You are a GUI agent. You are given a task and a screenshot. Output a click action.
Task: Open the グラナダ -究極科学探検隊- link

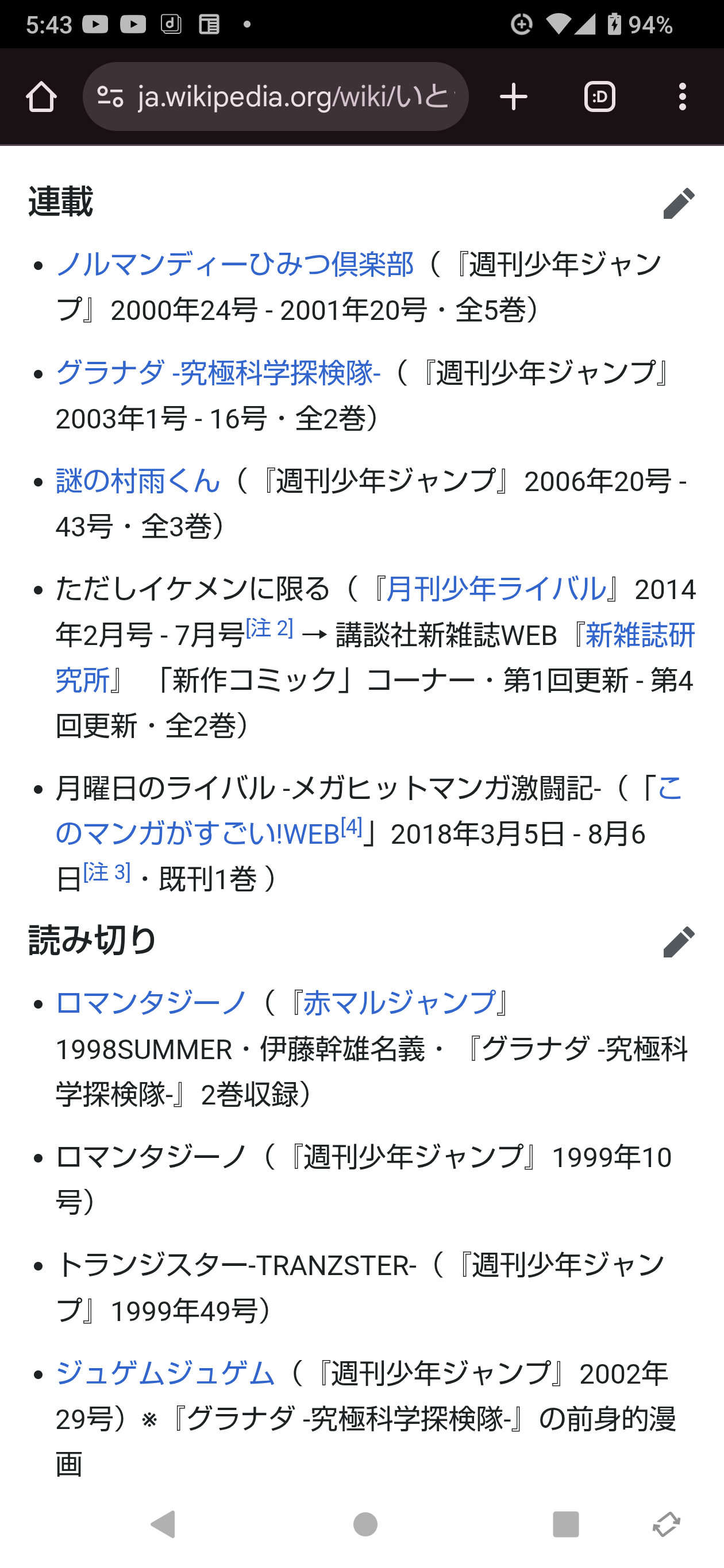[218, 373]
